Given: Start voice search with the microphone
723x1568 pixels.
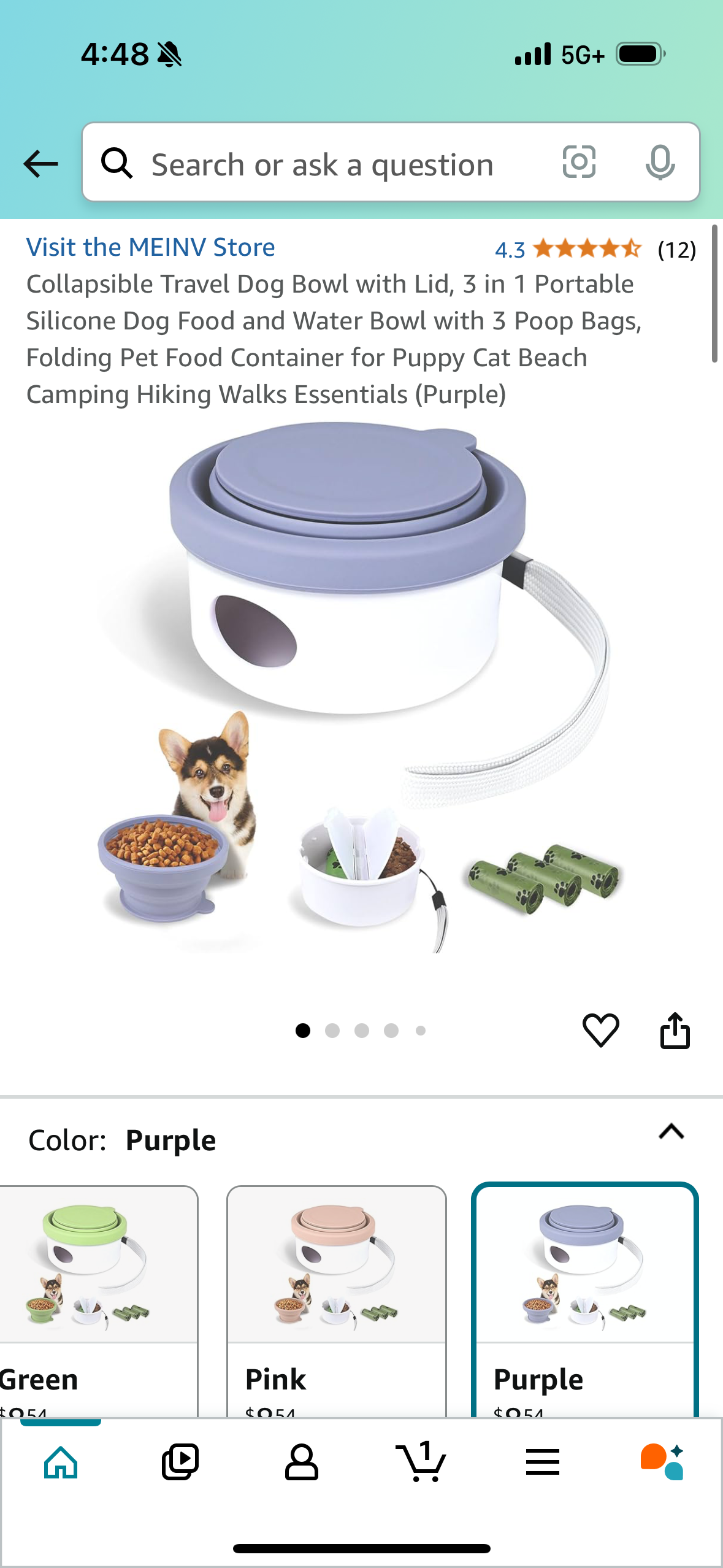Looking at the screenshot, I should coord(660,163).
